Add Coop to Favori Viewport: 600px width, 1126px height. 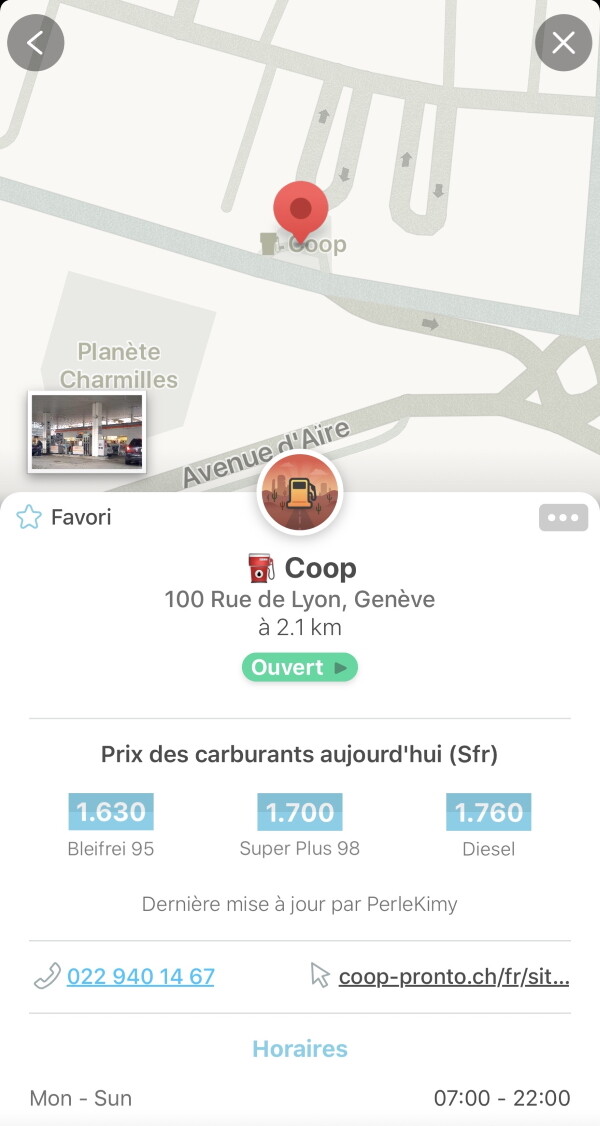pos(64,517)
